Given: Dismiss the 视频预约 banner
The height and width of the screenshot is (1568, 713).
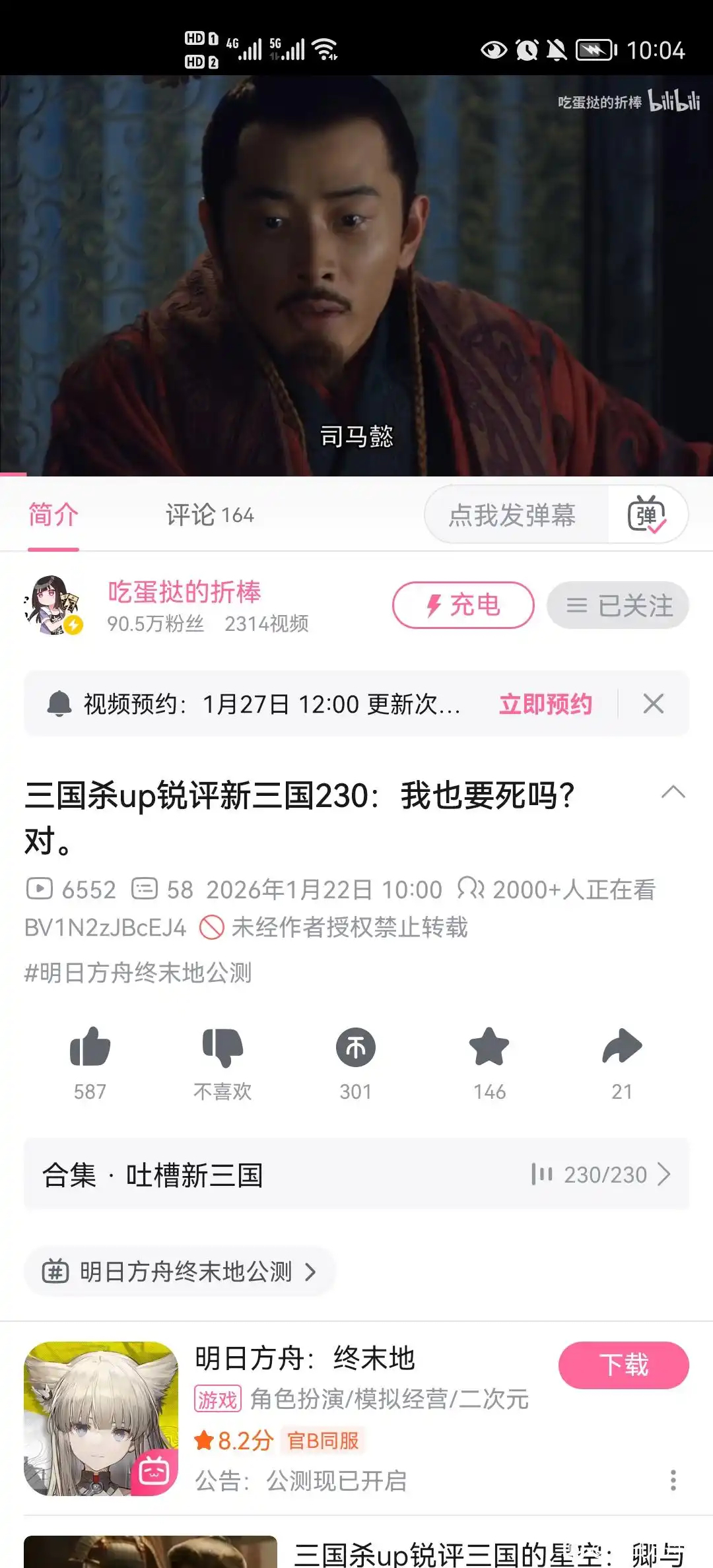Looking at the screenshot, I should click(x=654, y=704).
